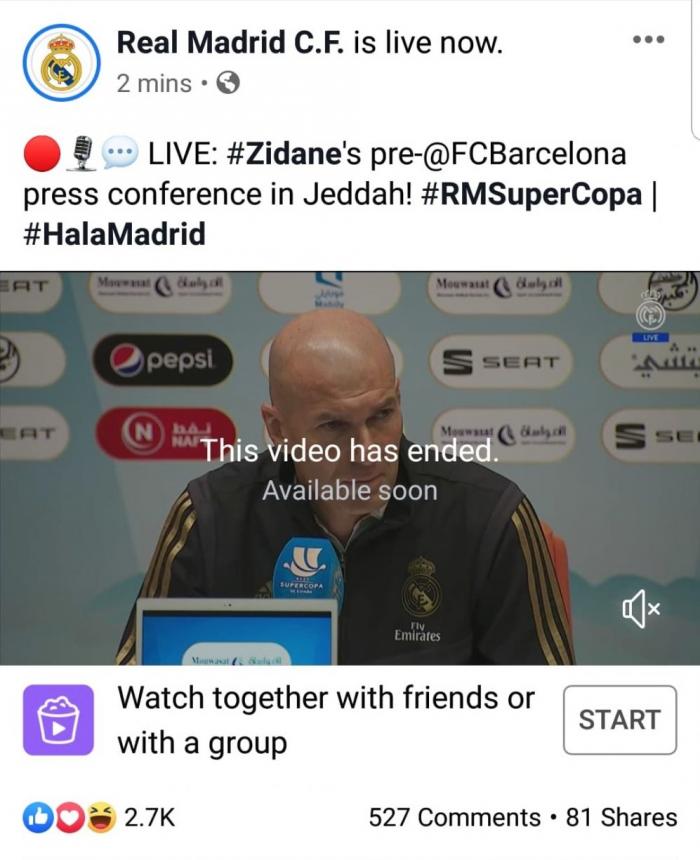The width and height of the screenshot is (700, 860).
Task: Open the 527 Comments
Action: click(x=454, y=818)
